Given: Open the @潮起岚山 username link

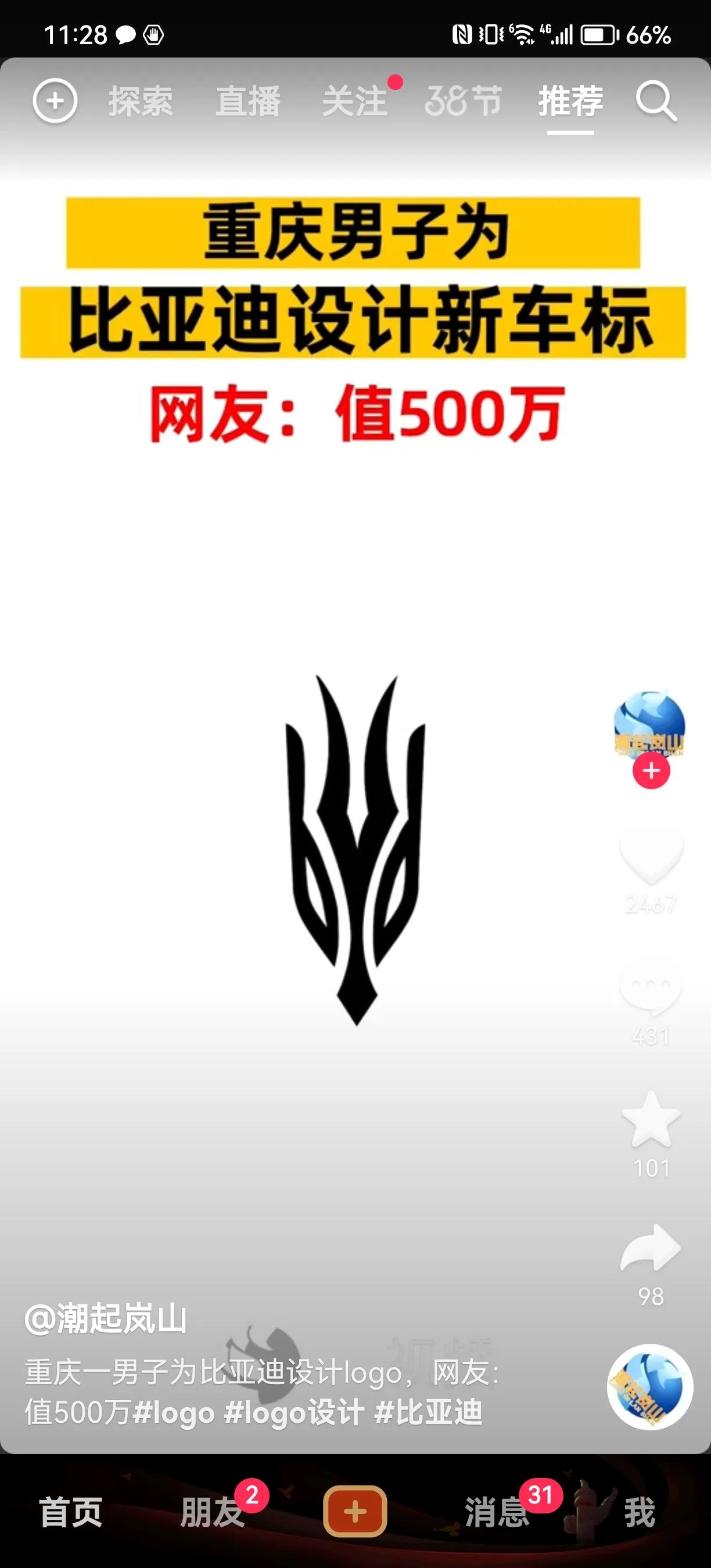Looking at the screenshot, I should click(105, 1319).
